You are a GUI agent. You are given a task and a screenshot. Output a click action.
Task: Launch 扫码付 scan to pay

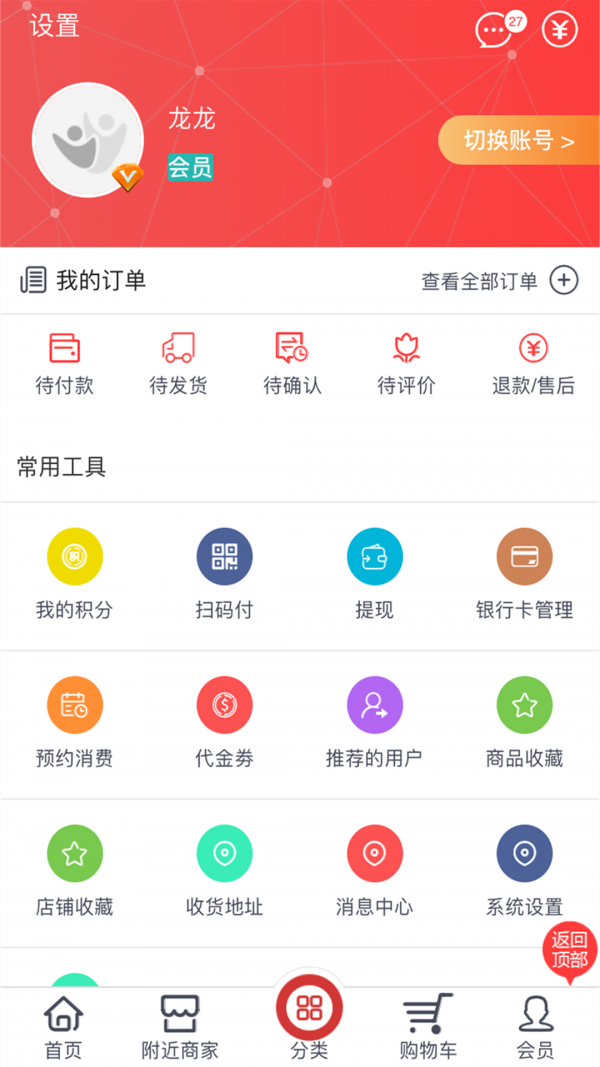224,575
